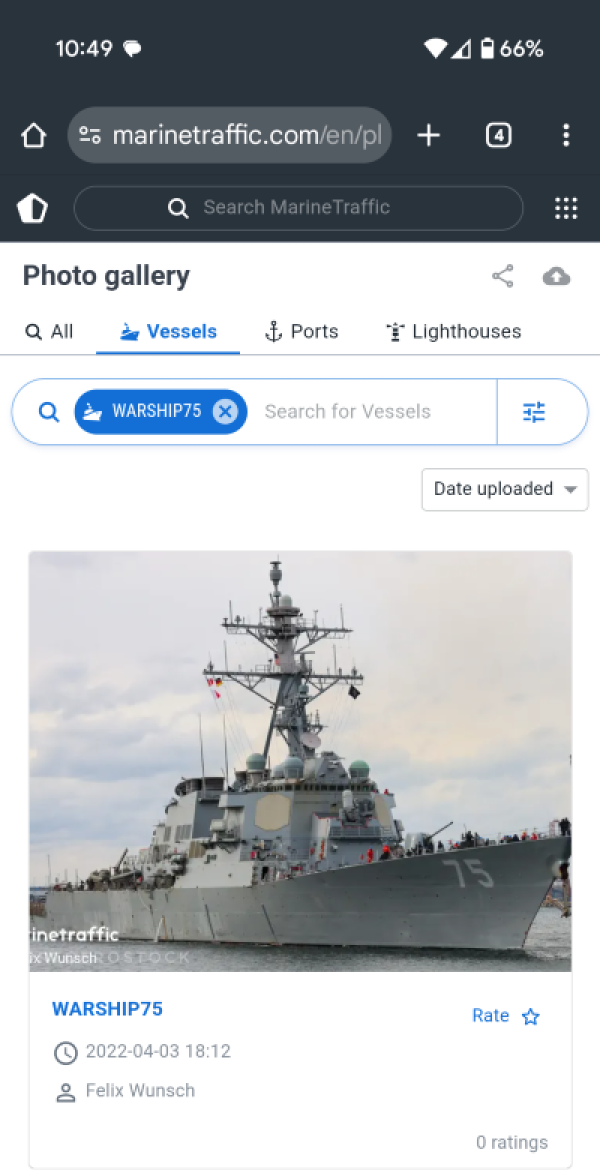Rate the WARSHIP75 photo
The width and height of the screenshot is (600, 1173).
click(505, 1016)
